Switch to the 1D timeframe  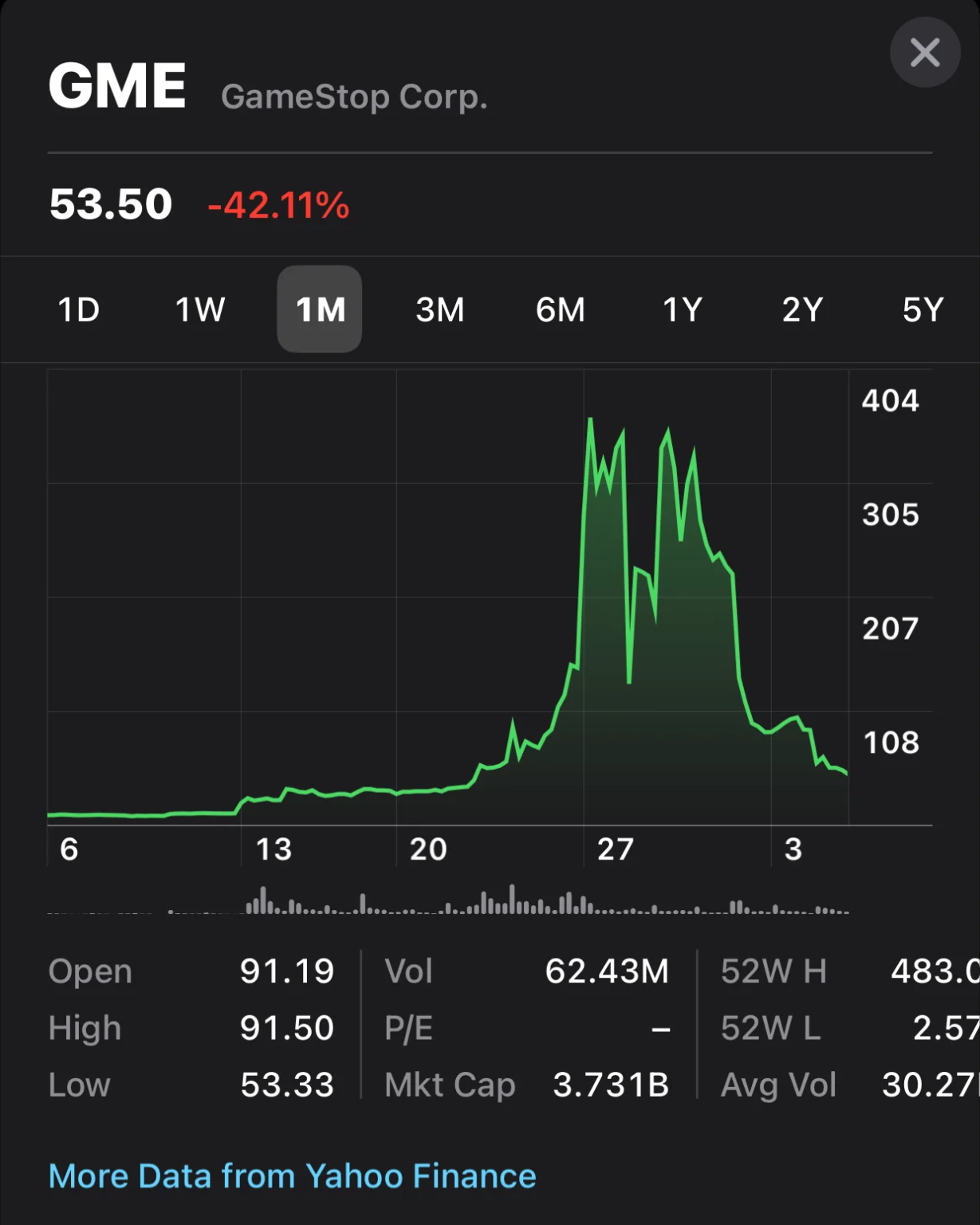(79, 309)
